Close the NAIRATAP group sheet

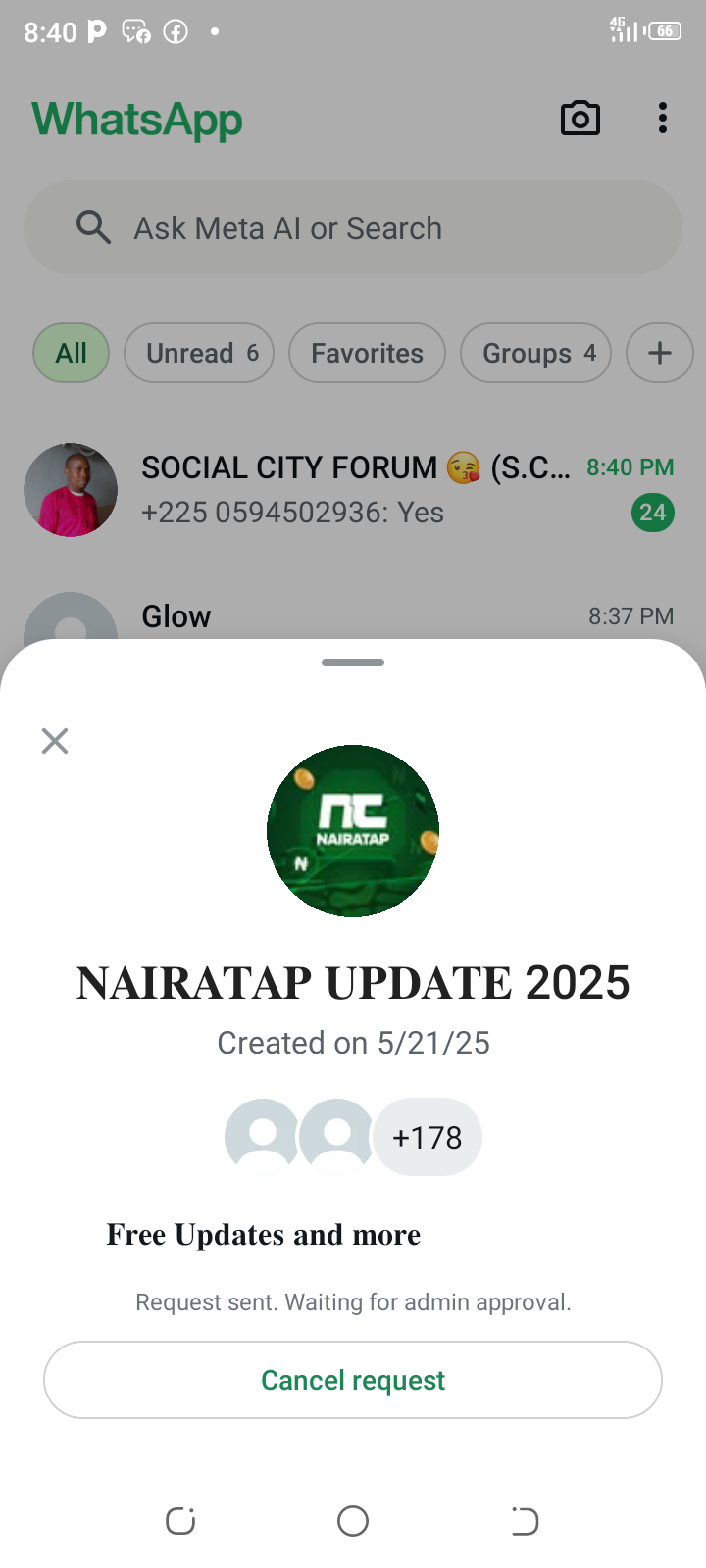click(x=55, y=741)
